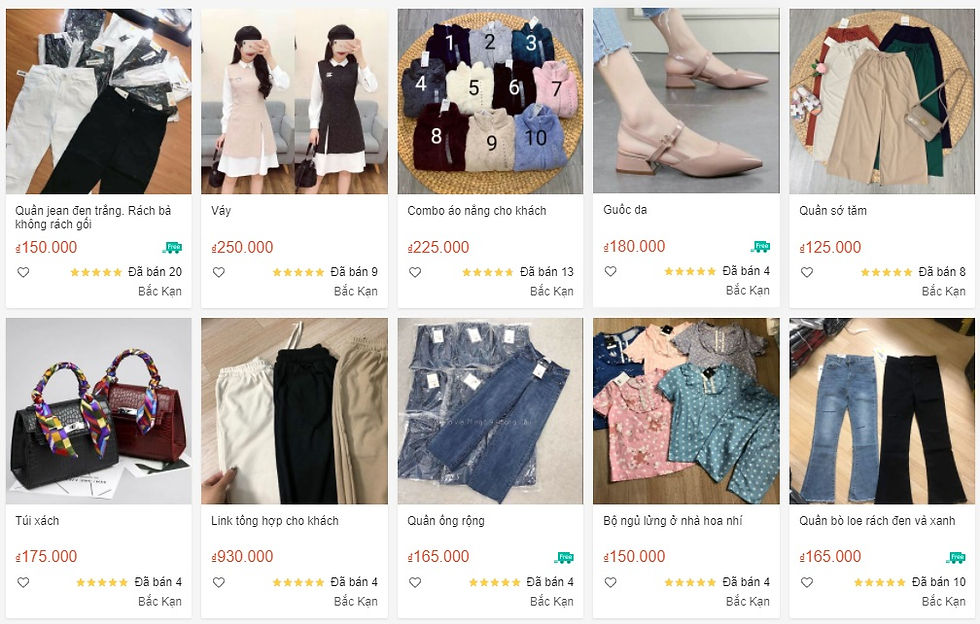Viewport: 980px width, 624px height.
Task: Select the Quần ống rộng product
Action: 490,411
